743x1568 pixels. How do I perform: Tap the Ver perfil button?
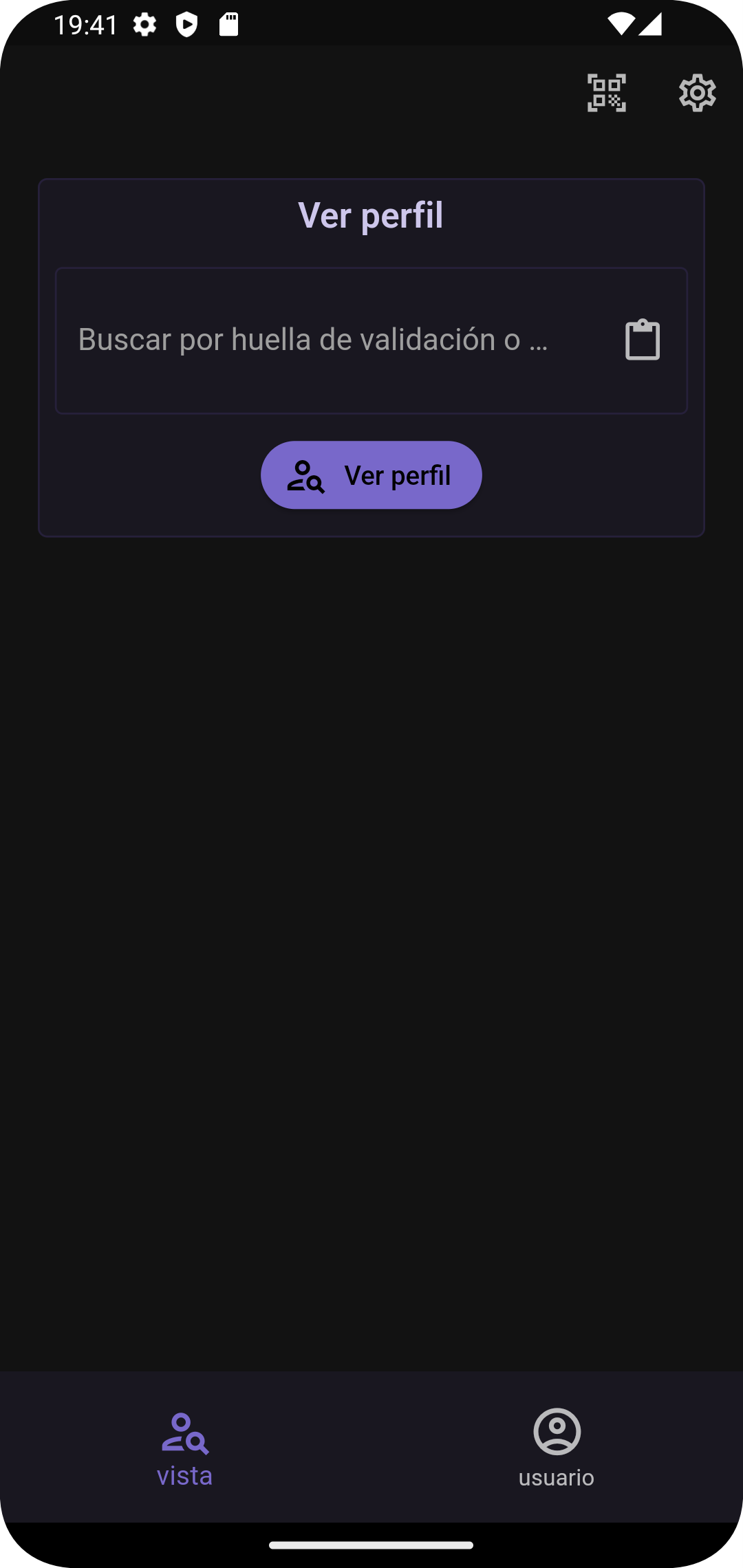click(x=371, y=475)
